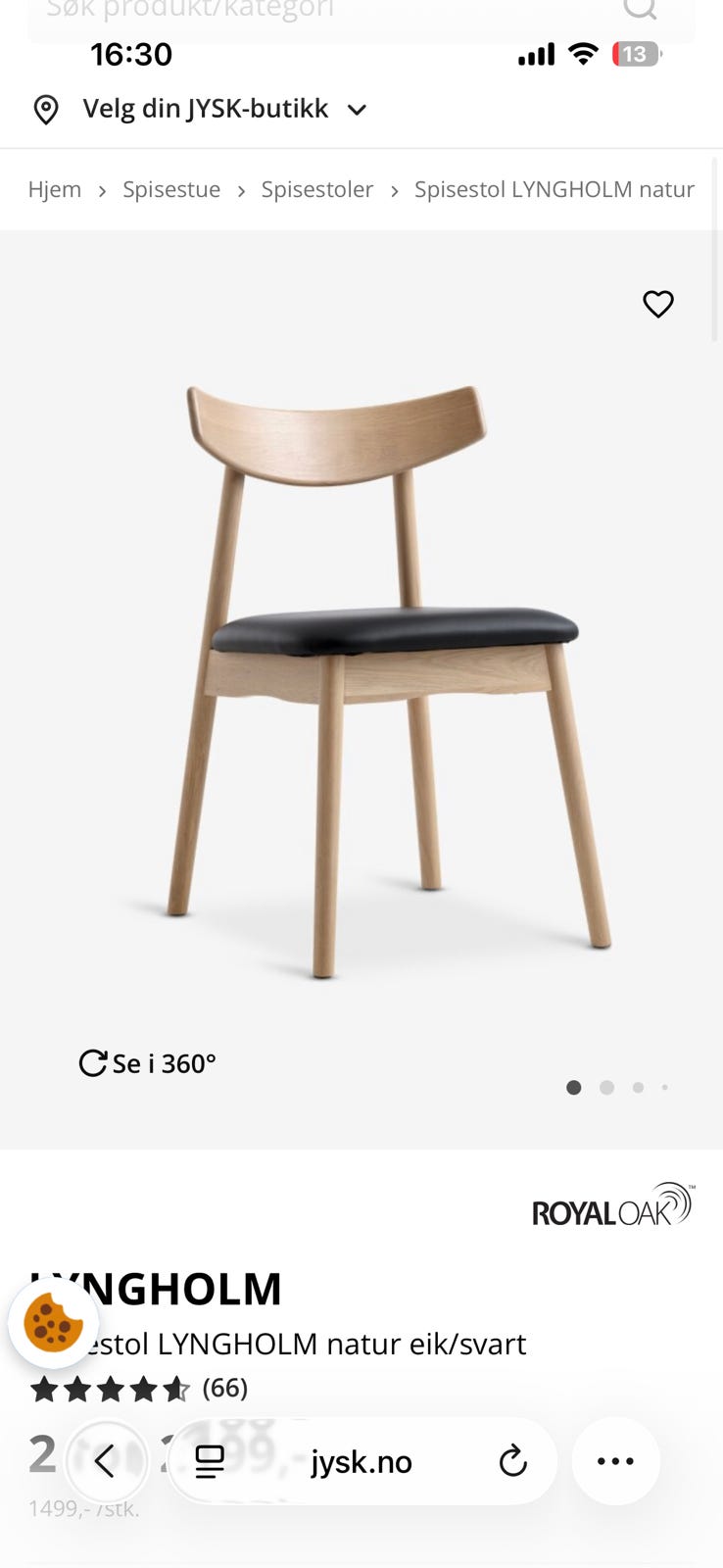View the chair with Se i 360°

click(x=148, y=1063)
